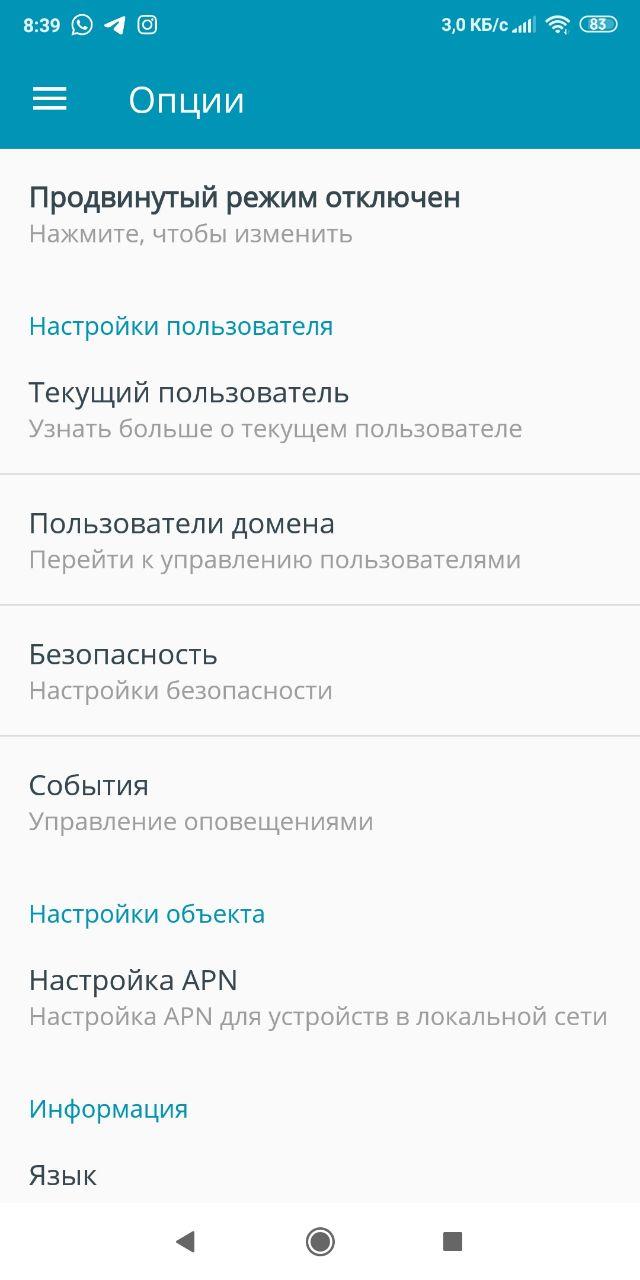The width and height of the screenshot is (640, 1280).
Task: Open the hamburger drawer menu
Action: tap(50, 99)
